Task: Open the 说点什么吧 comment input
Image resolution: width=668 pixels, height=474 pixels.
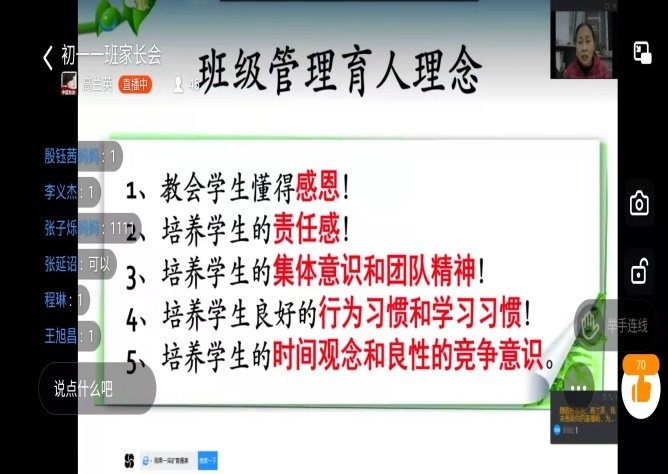Action: tap(97, 388)
